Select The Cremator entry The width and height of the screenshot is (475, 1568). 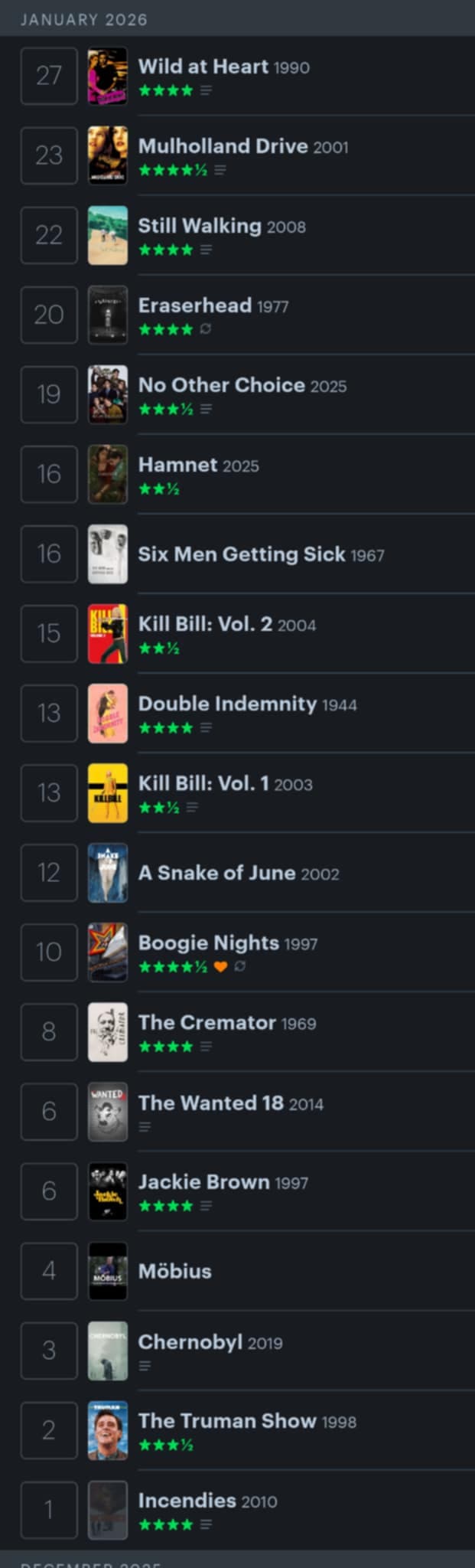click(x=207, y=1023)
